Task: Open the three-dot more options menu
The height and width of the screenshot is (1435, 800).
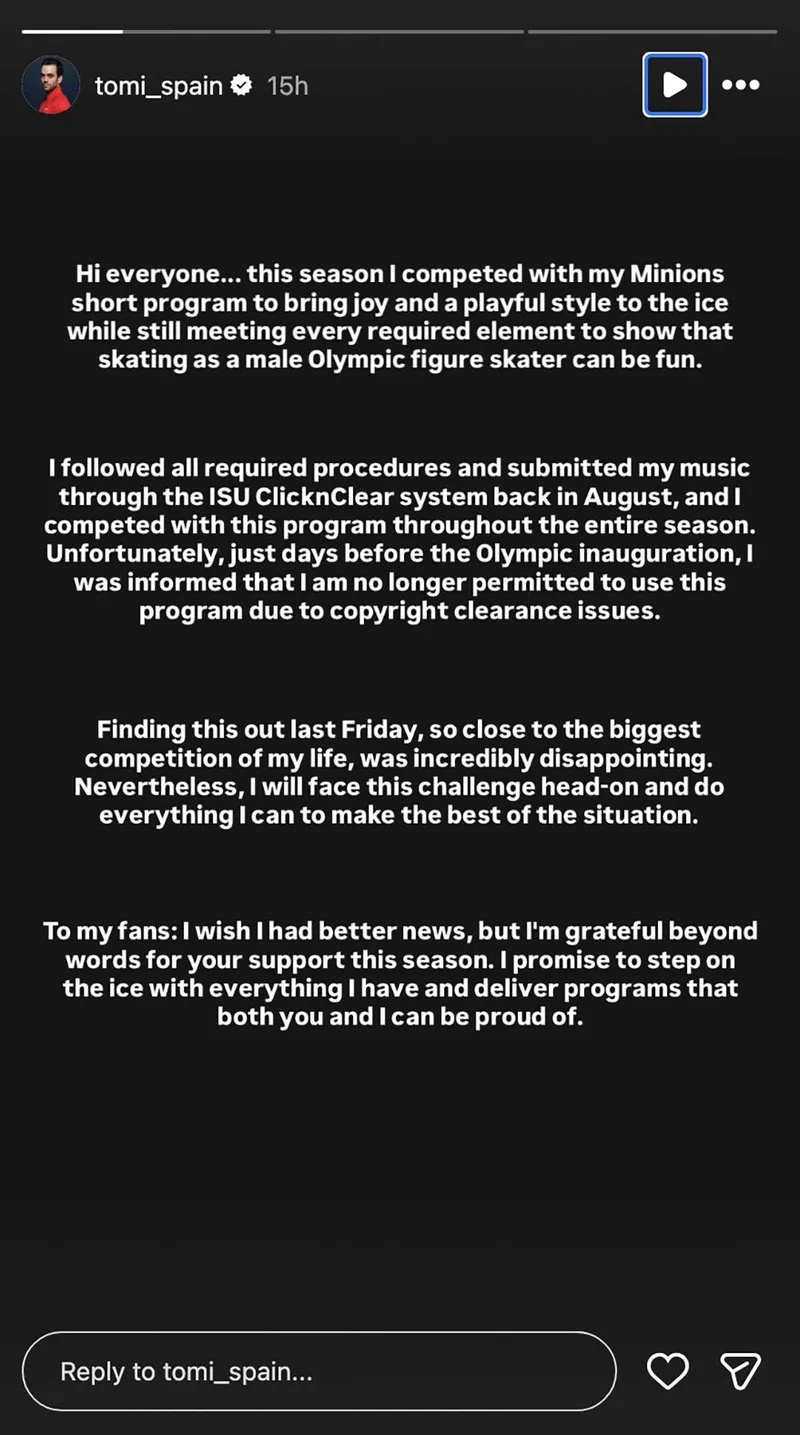Action: [741, 85]
